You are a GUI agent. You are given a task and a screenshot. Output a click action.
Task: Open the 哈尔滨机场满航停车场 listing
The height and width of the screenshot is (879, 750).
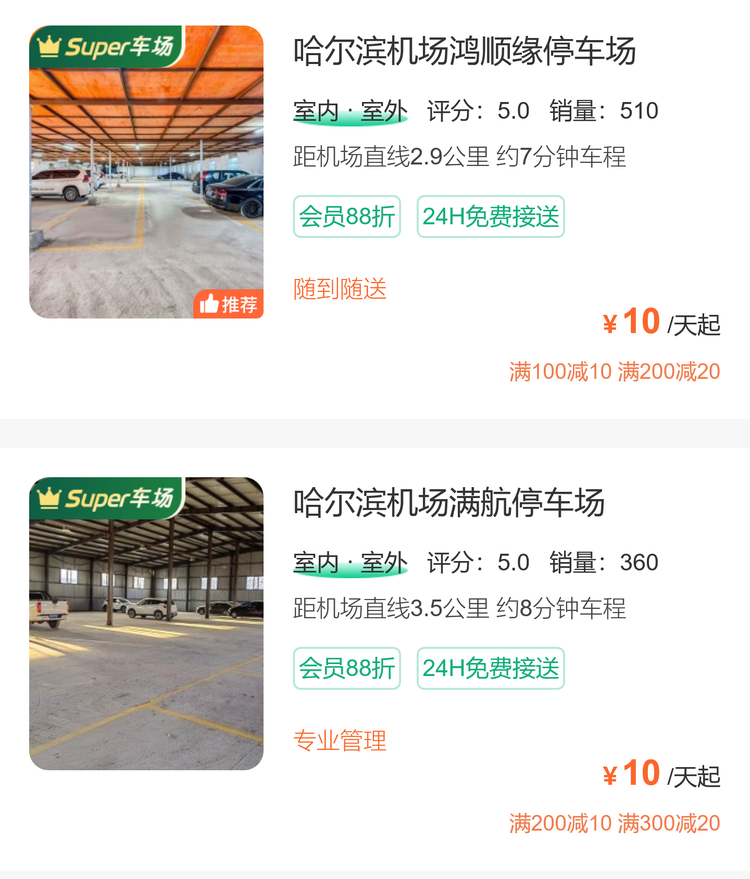pyautogui.click(x=449, y=503)
